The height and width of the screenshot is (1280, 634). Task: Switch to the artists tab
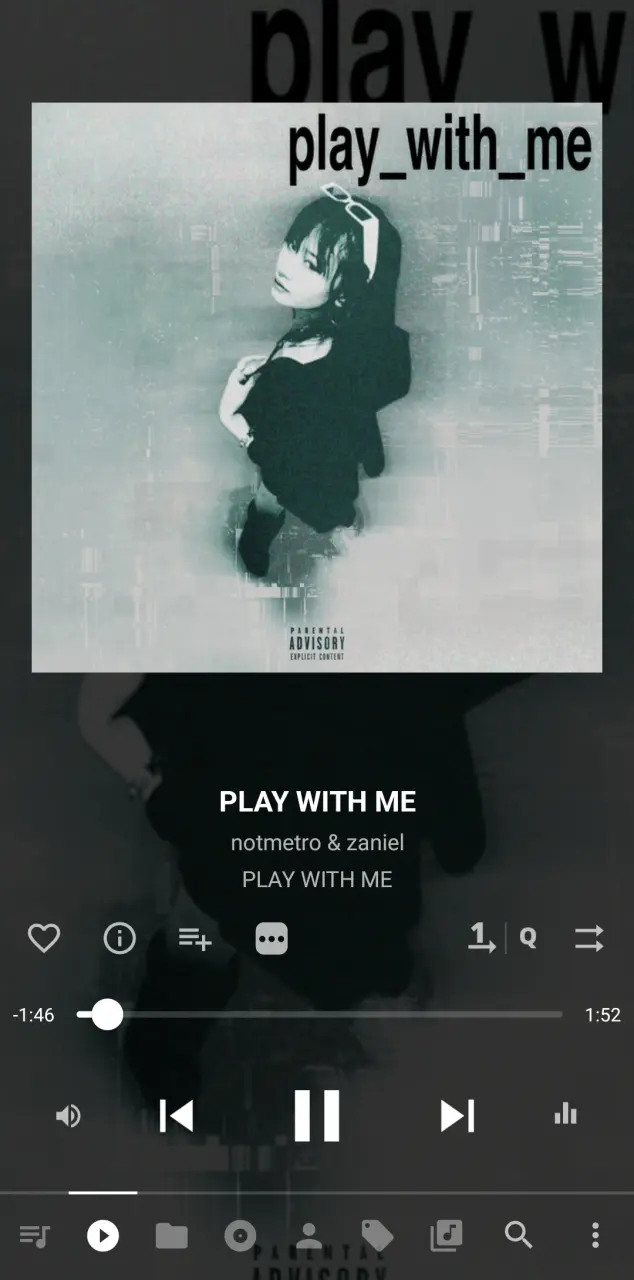coord(309,1236)
